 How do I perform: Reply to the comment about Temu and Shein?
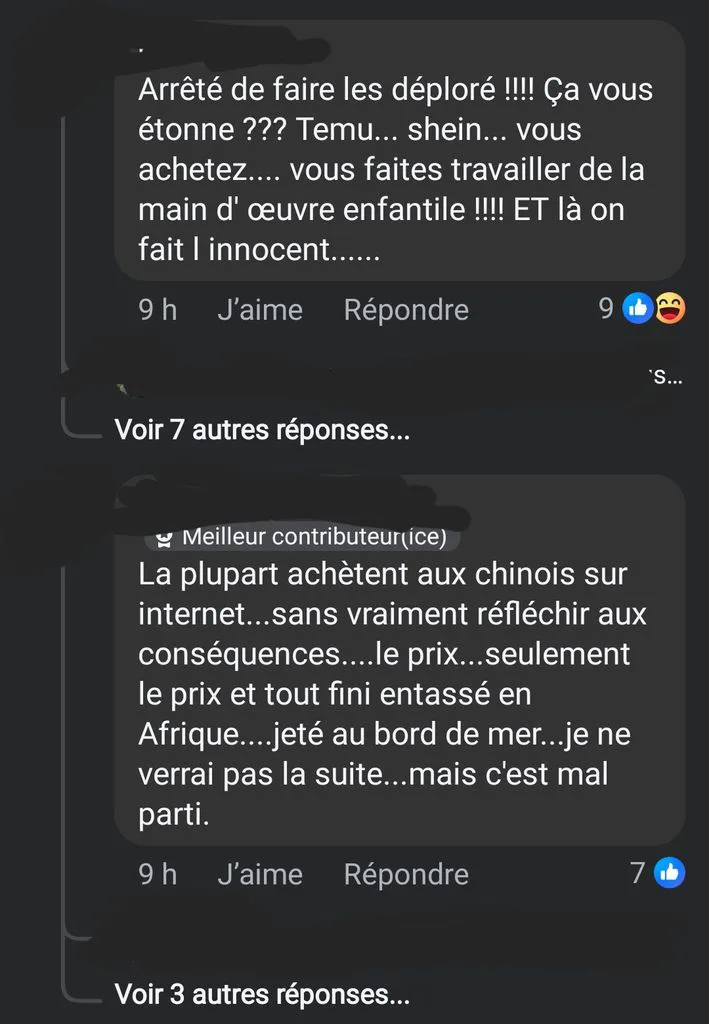[x=406, y=310]
